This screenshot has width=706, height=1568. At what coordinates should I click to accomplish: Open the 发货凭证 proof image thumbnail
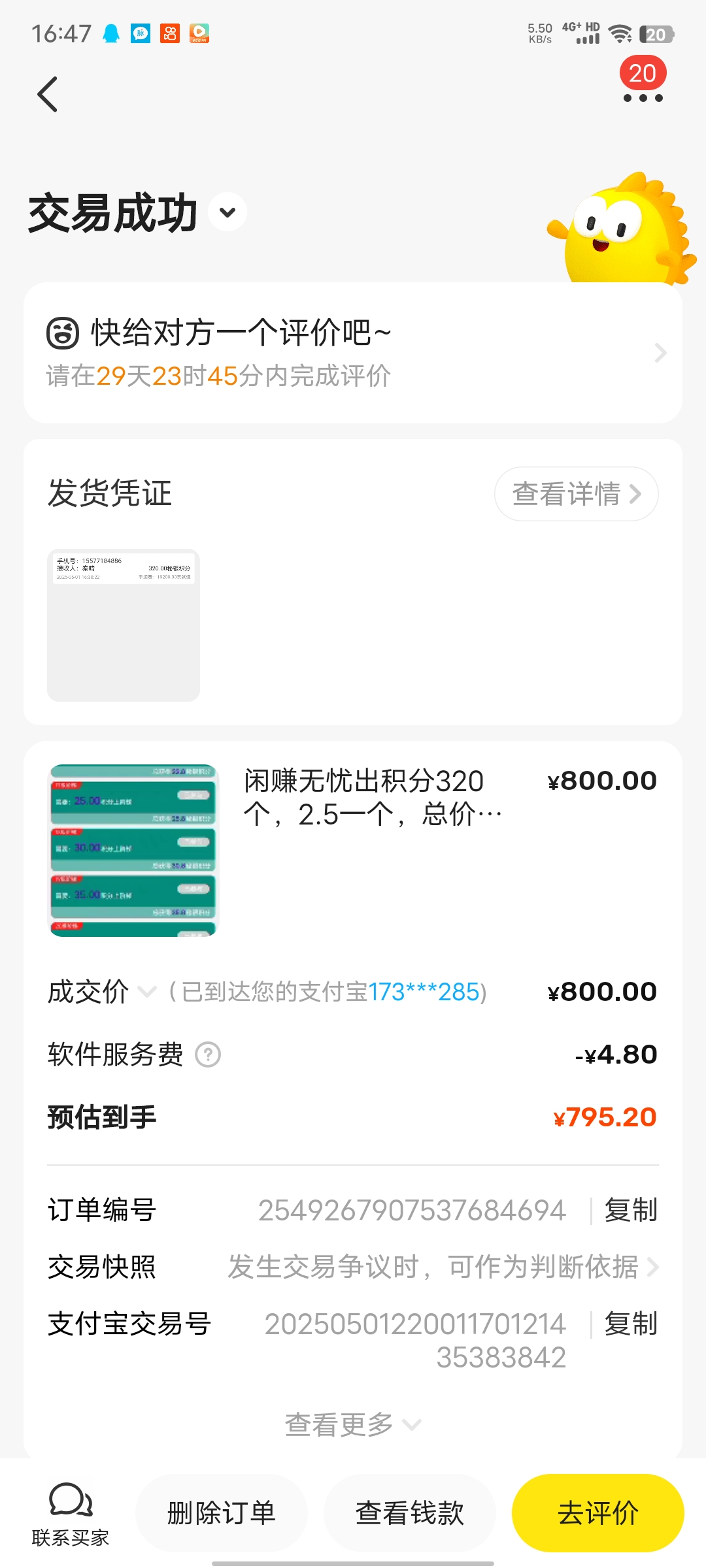click(x=124, y=625)
